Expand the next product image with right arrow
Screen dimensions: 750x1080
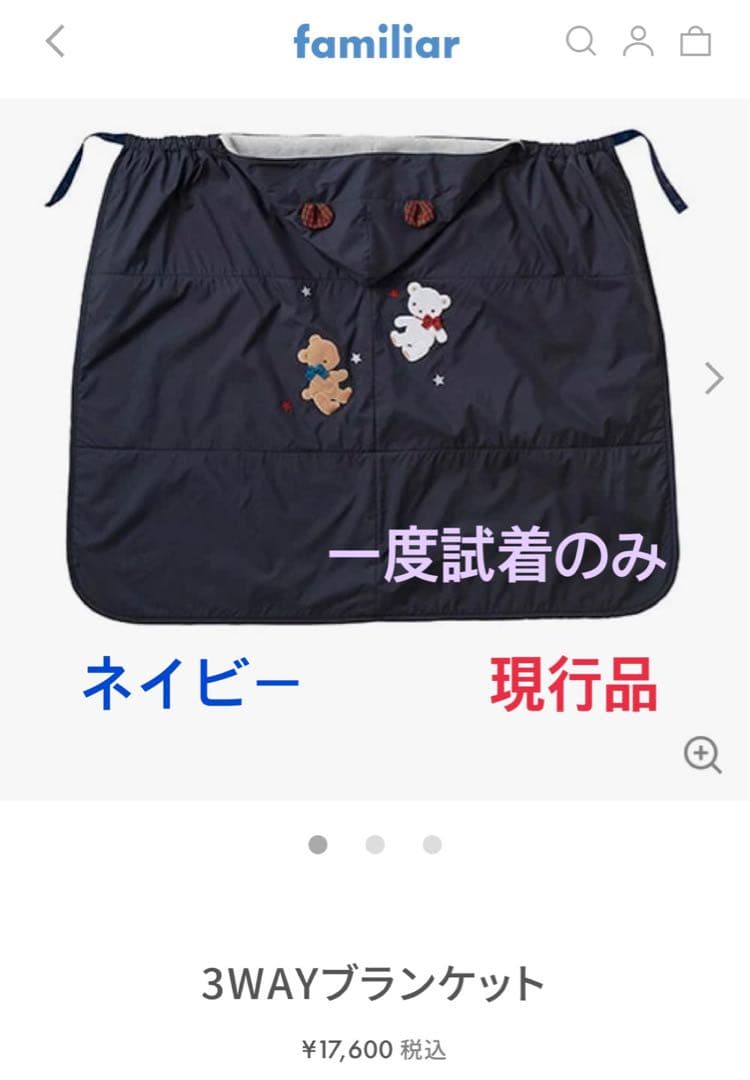click(x=712, y=376)
